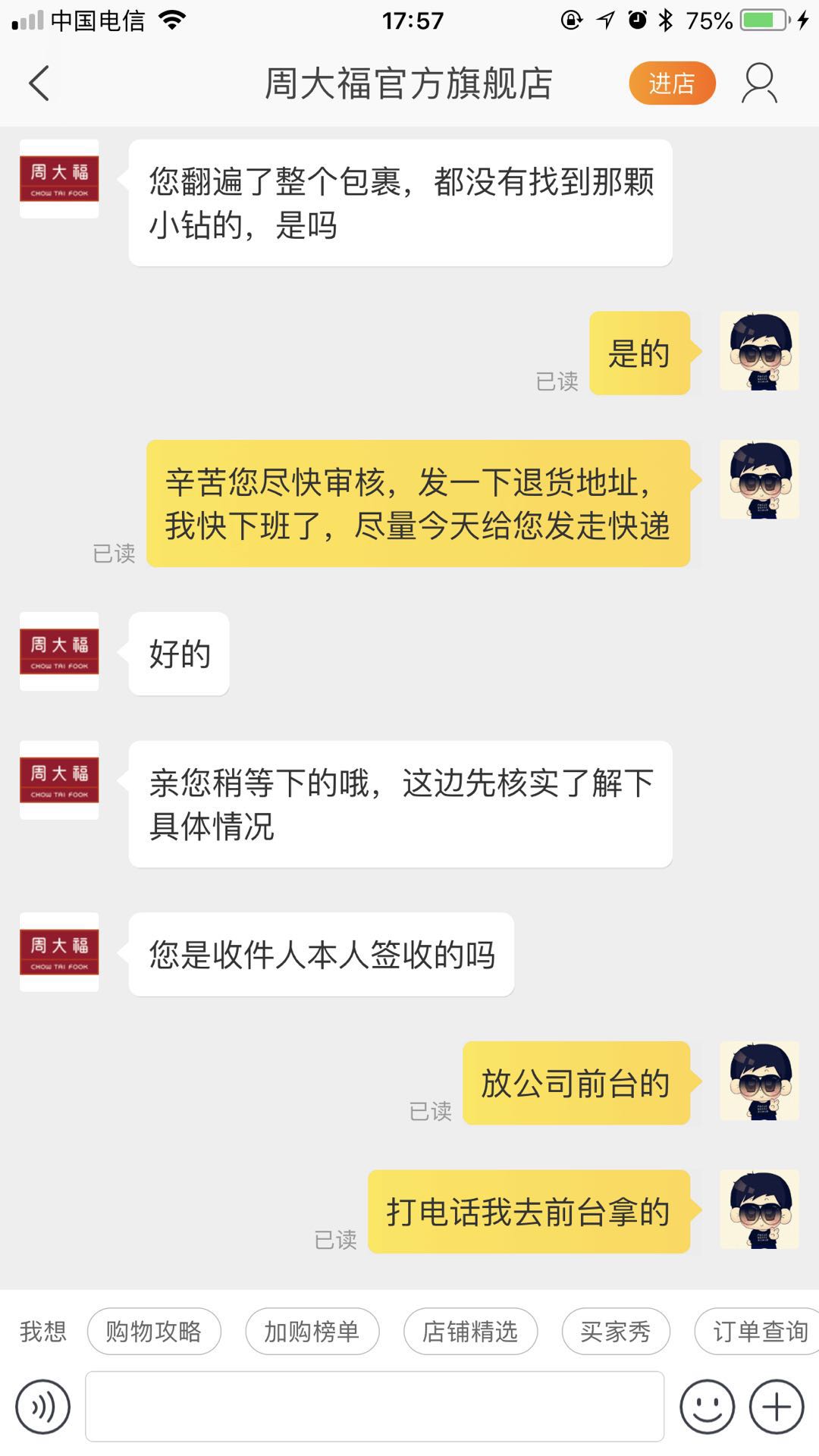This screenshot has width=819, height=1456.
Task: Tap the 周大福 avatar beside 好的
Action: coord(59,651)
